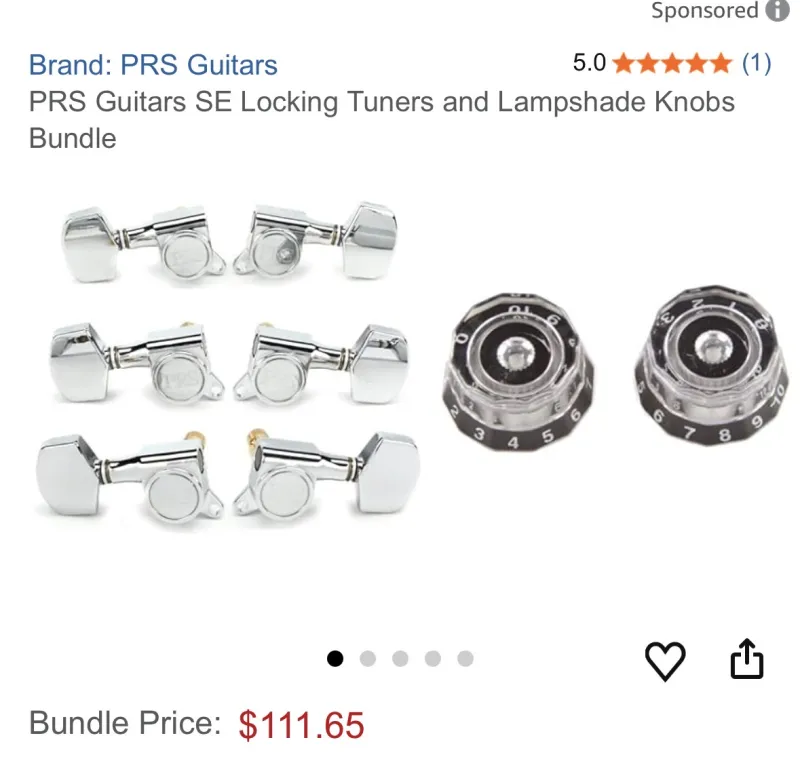Open the PRS Guitars brand link
This screenshot has width=800, height=778.
tap(153, 66)
